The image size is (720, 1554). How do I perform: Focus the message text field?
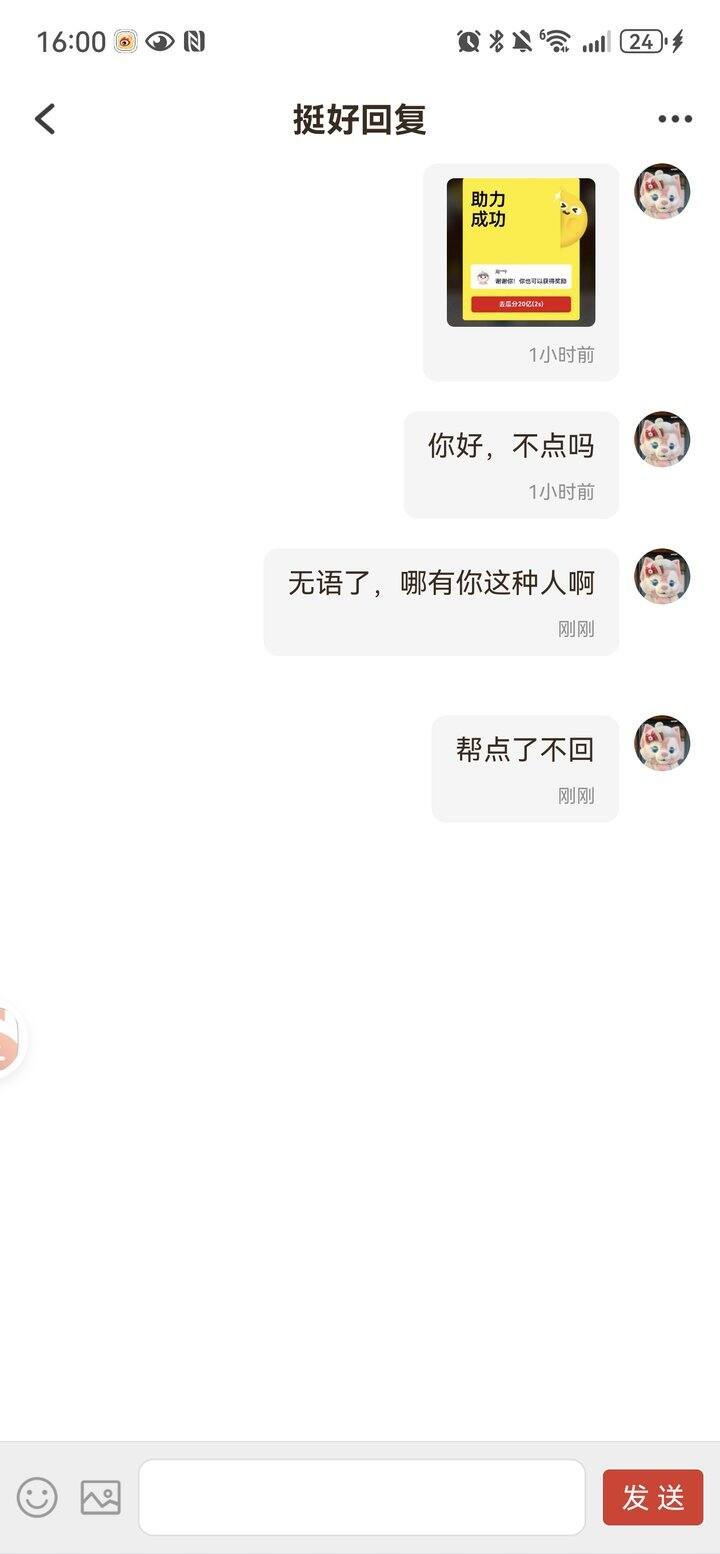361,1497
